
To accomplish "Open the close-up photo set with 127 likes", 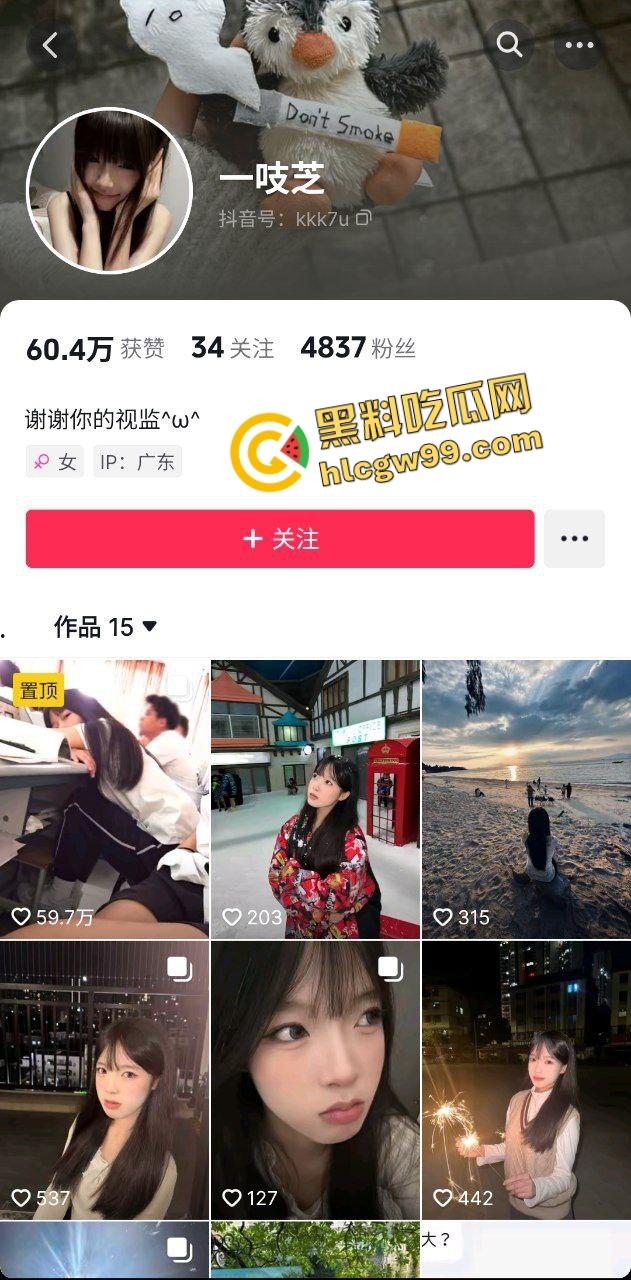I will [315, 1079].
